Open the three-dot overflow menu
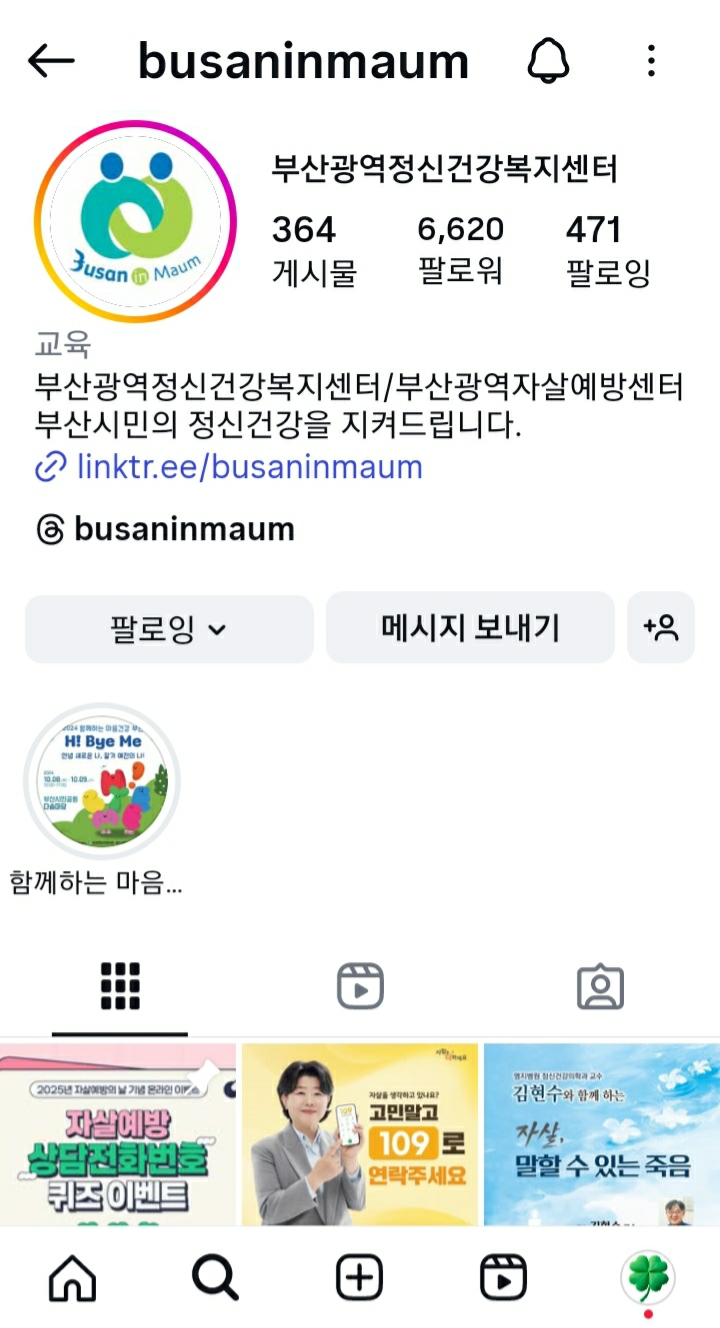Image resolution: width=720 pixels, height=1328 pixels. click(651, 62)
